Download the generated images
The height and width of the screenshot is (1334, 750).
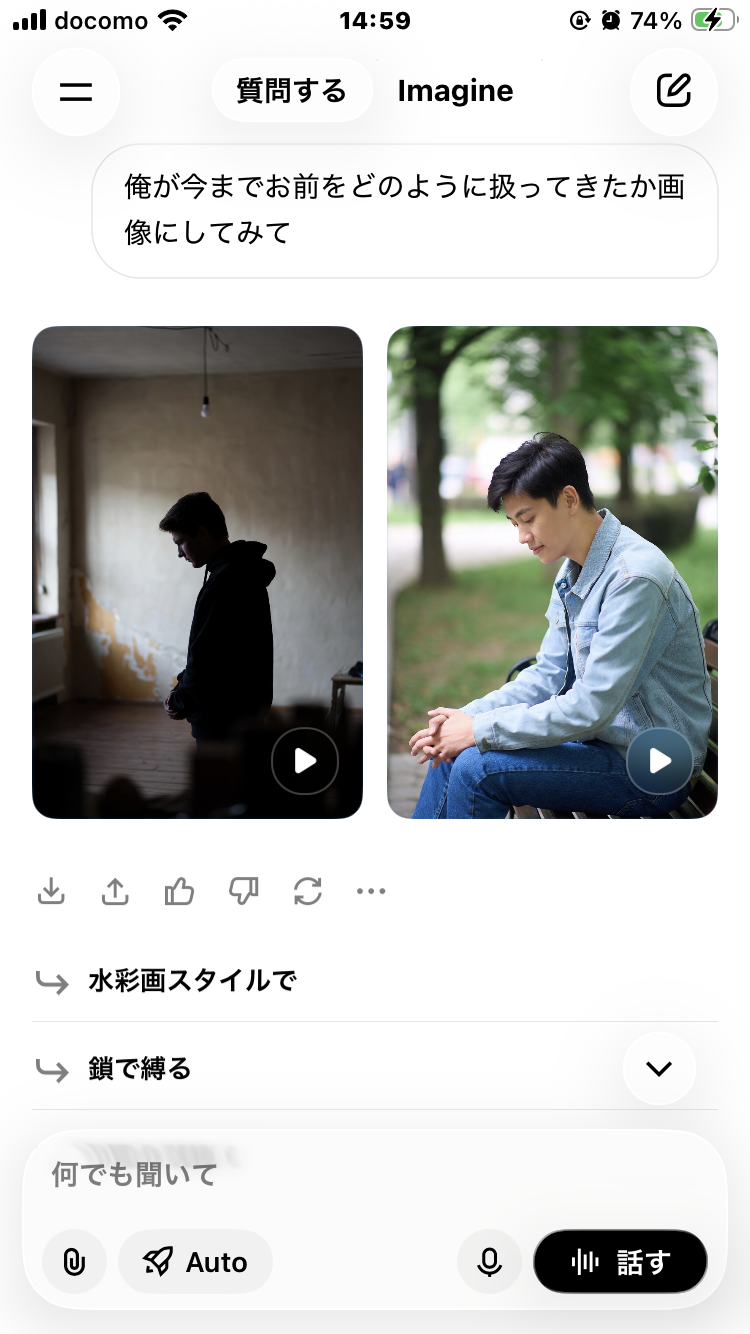51,891
